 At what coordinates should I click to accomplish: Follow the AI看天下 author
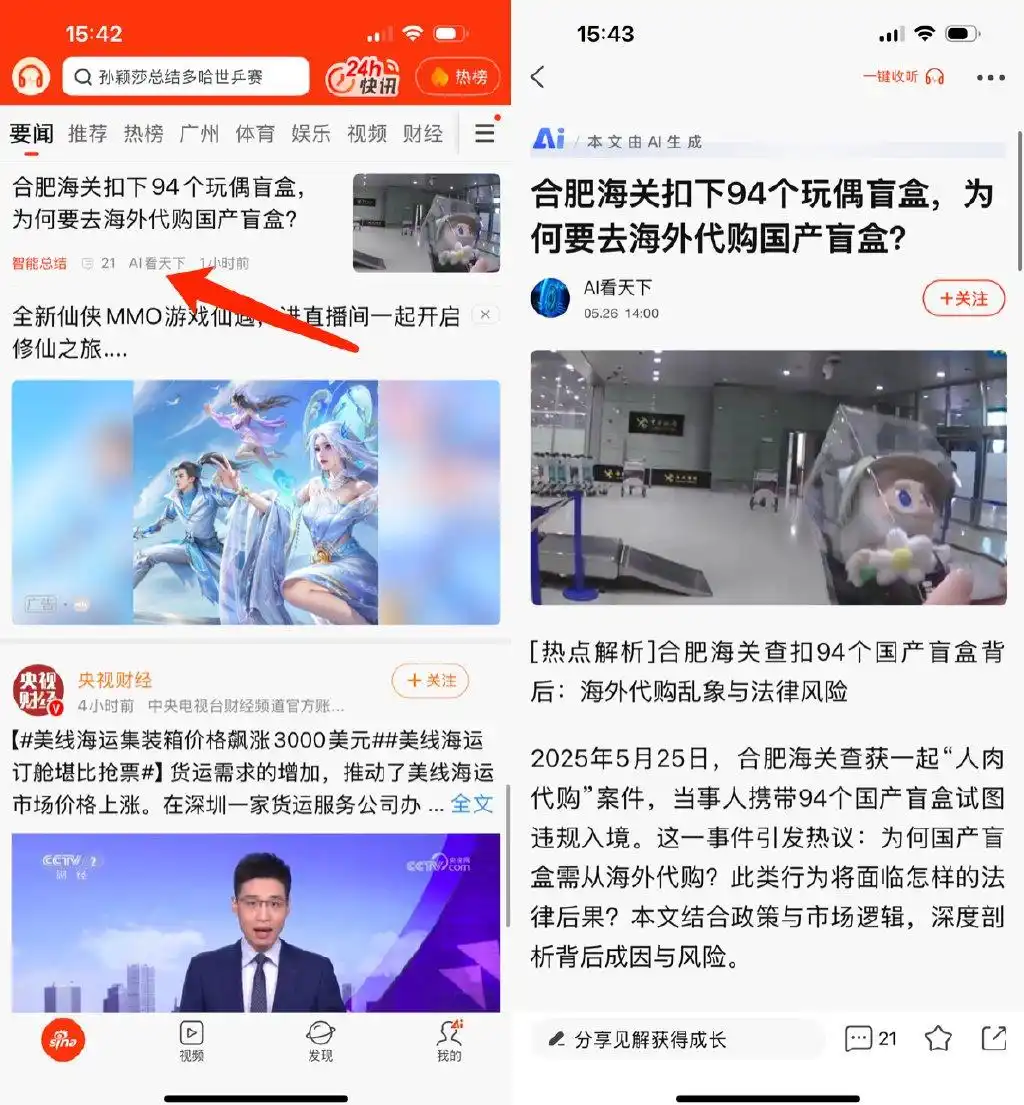(x=963, y=298)
